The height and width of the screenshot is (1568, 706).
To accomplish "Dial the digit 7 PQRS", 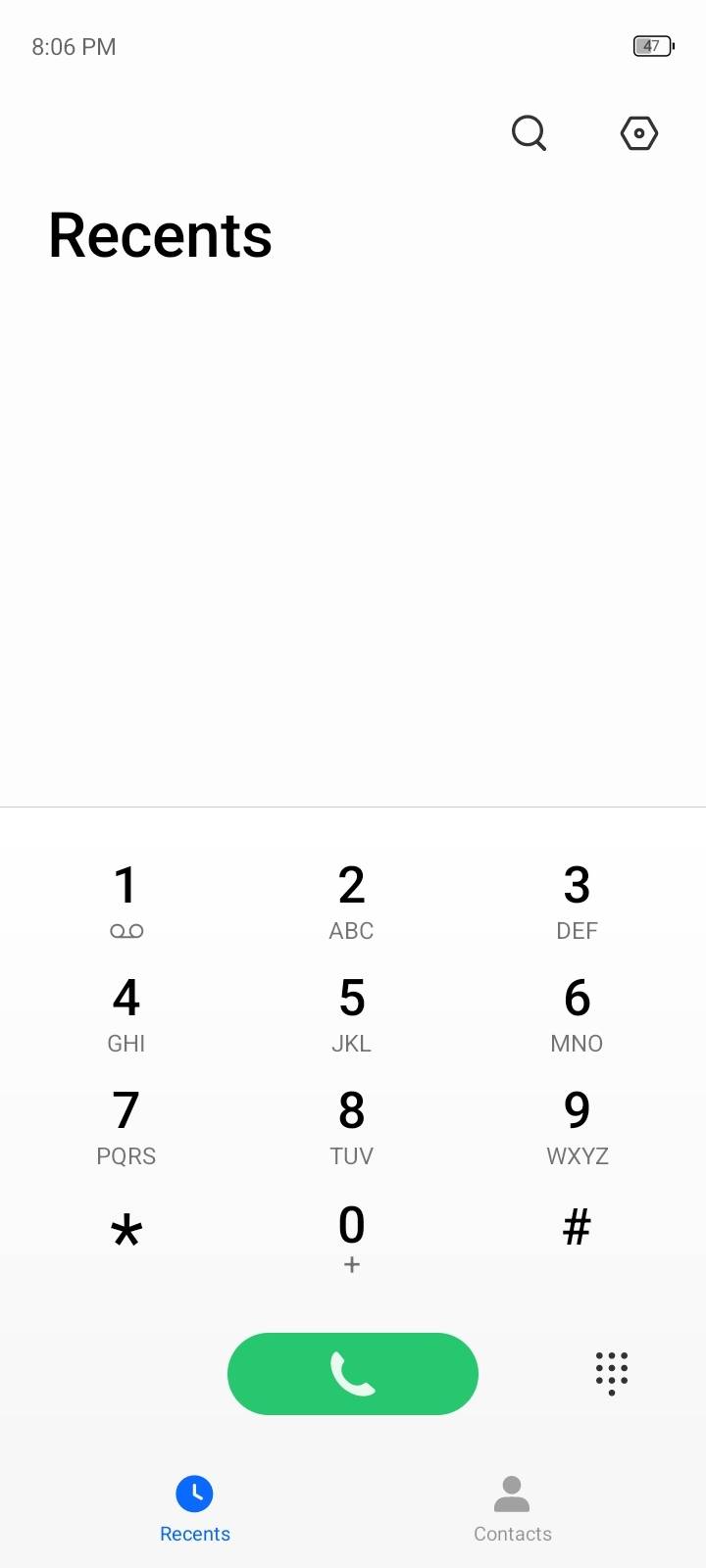I will click(126, 1125).
